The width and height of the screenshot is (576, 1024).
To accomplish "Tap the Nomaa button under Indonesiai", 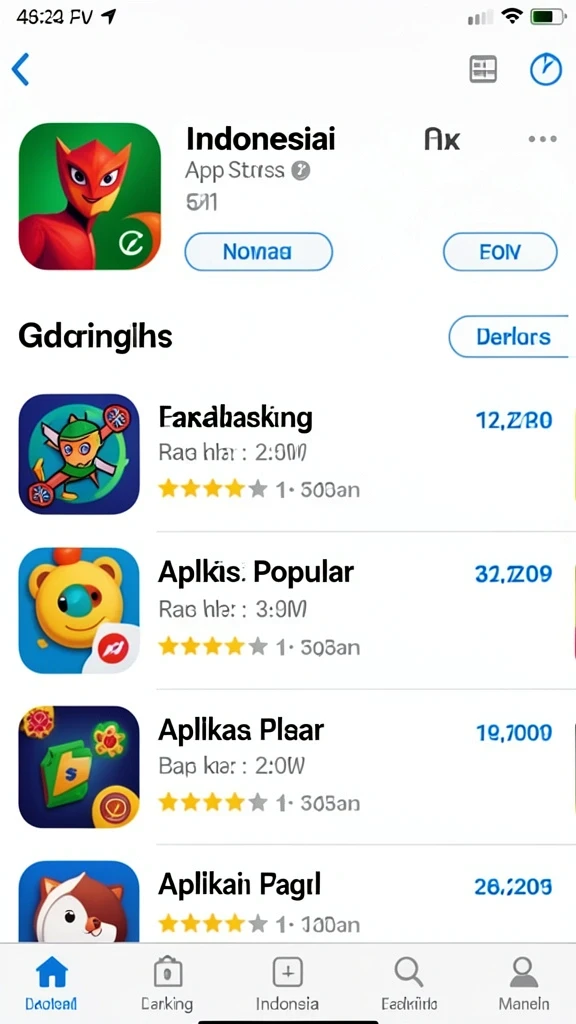I will point(259,251).
